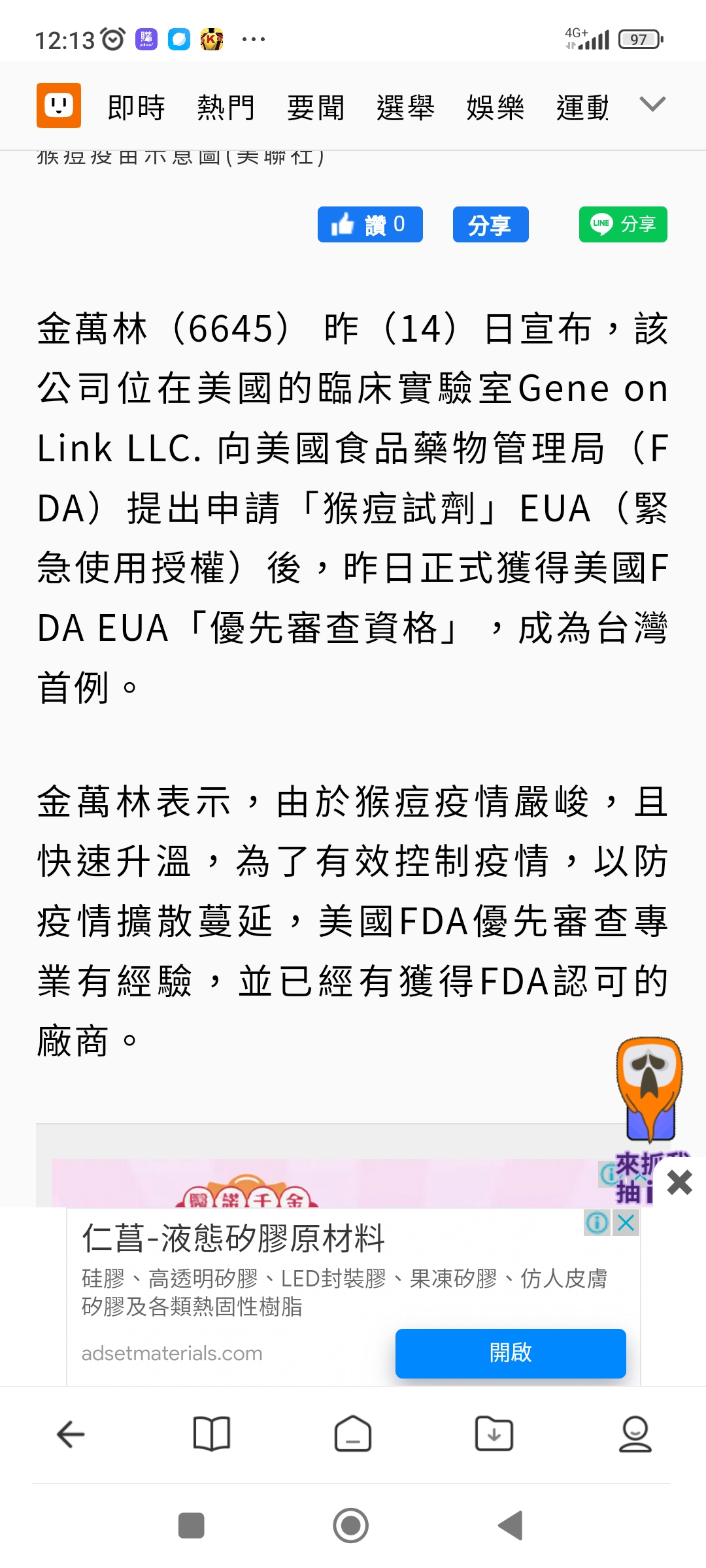Expand the category dropdown chevron
This screenshot has height=1568, width=706.
(x=652, y=105)
